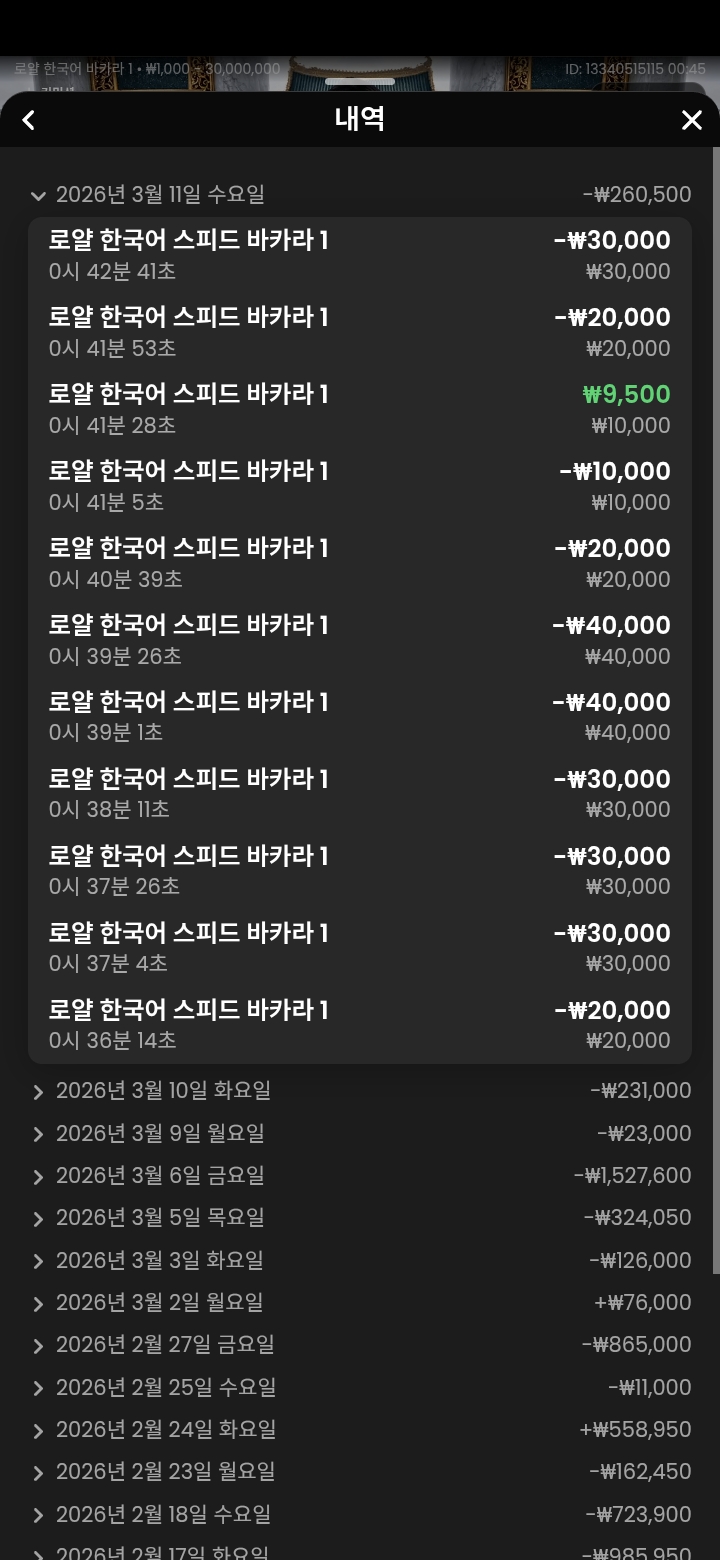The height and width of the screenshot is (1560, 720).
Task: Open the winning ₩9,500 round details
Action: click(x=359, y=409)
